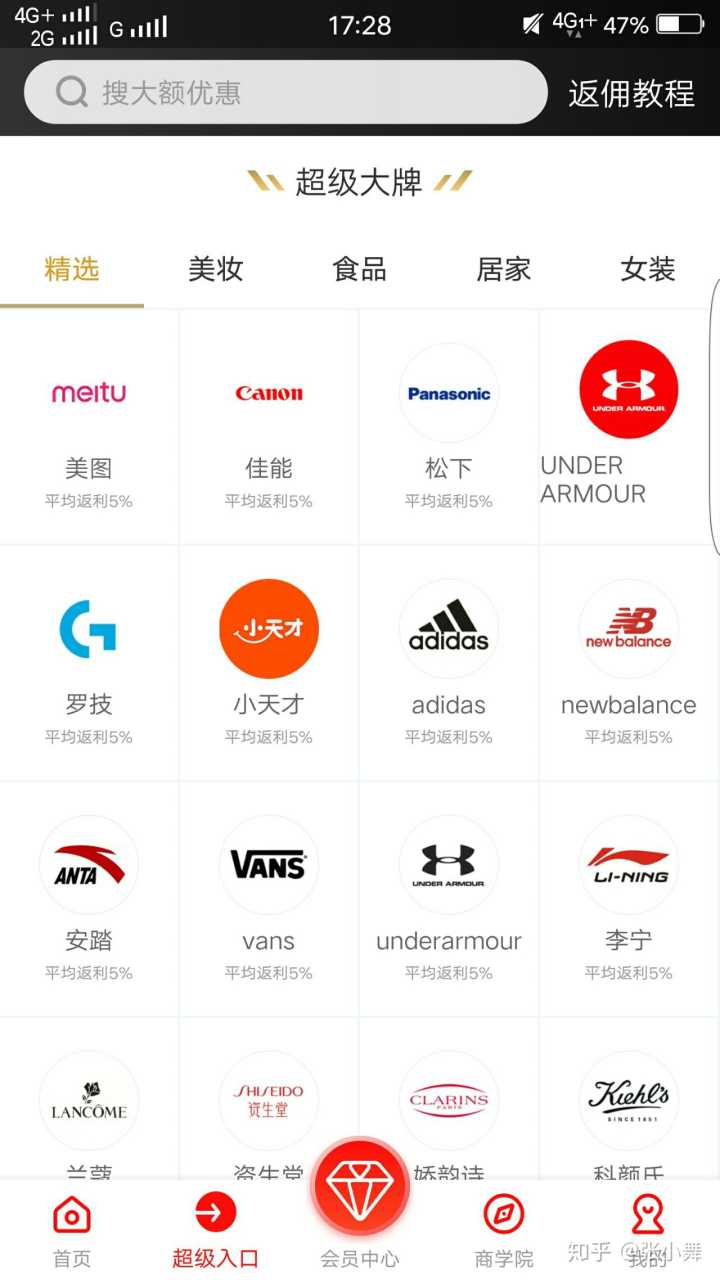Select the 女装 category tab
This screenshot has width=720, height=1280.
click(x=648, y=269)
